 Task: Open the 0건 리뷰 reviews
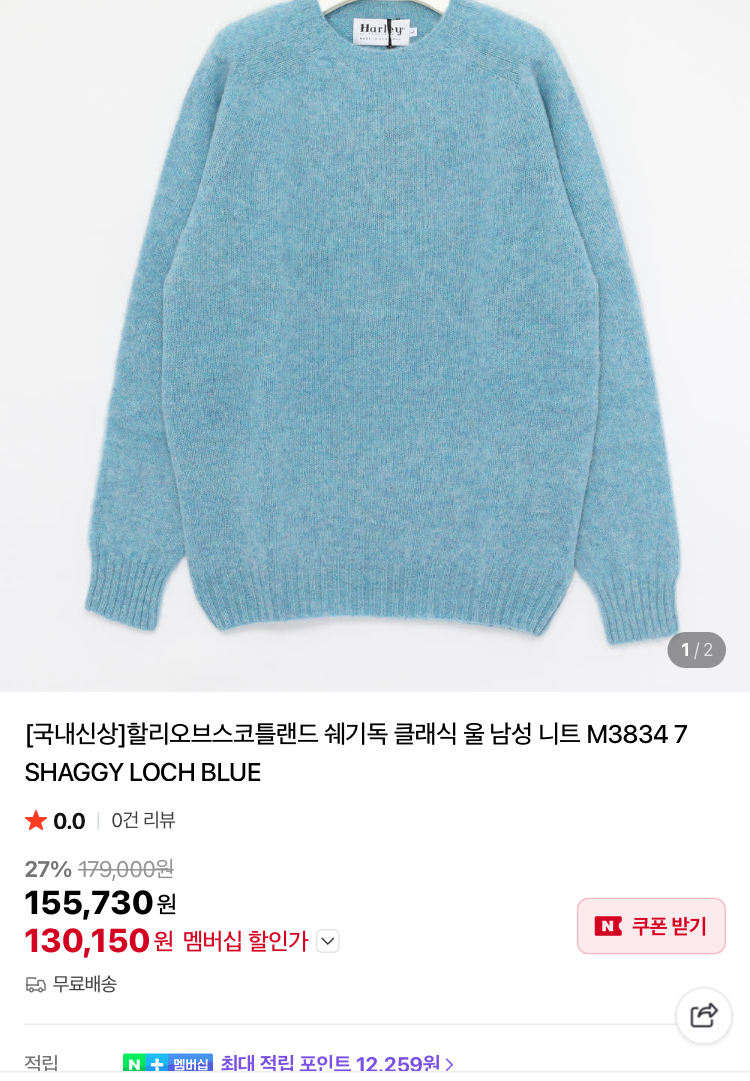tap(143, 821)
